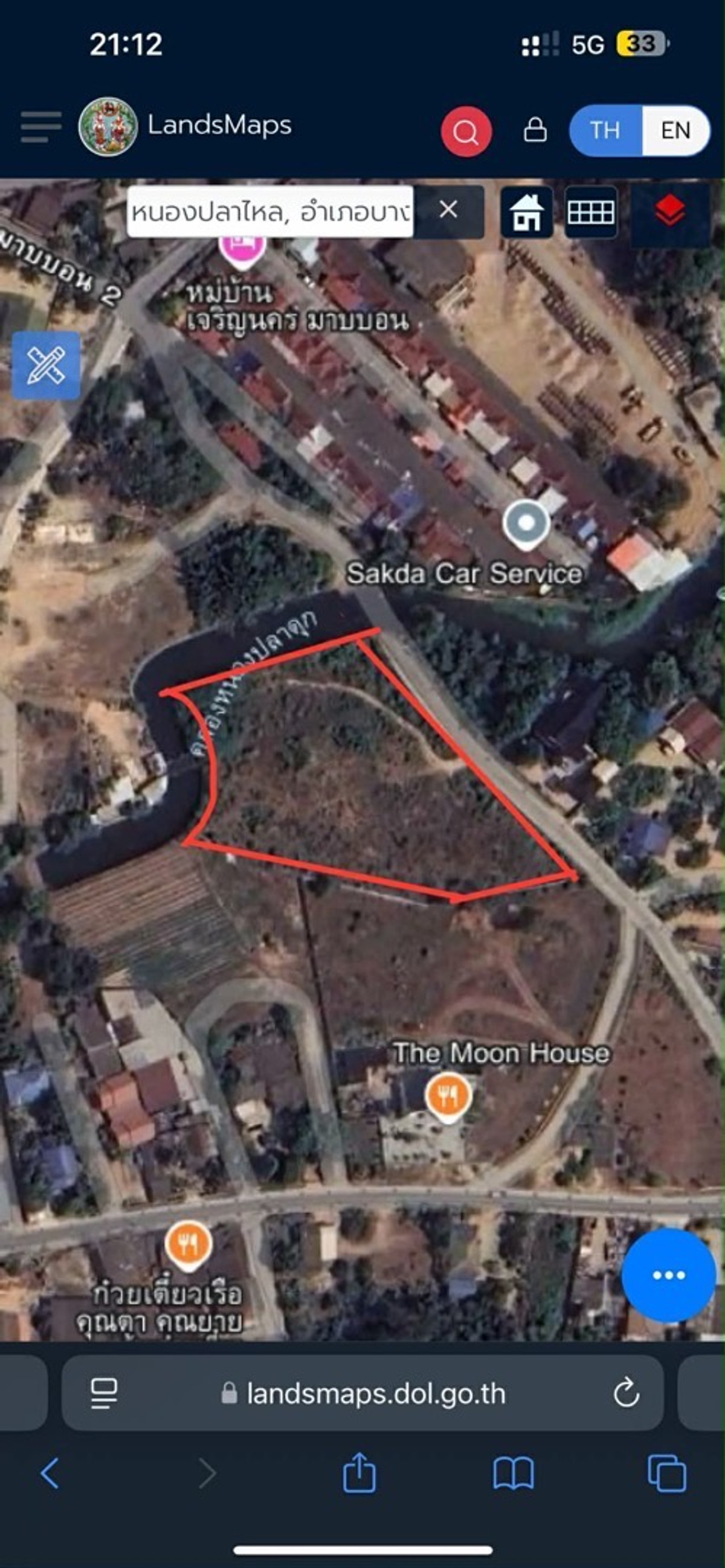The height and width of the screenshot is (1568, 725).
Task: Open the grid table icon
Action: click(x=590, y=213)
